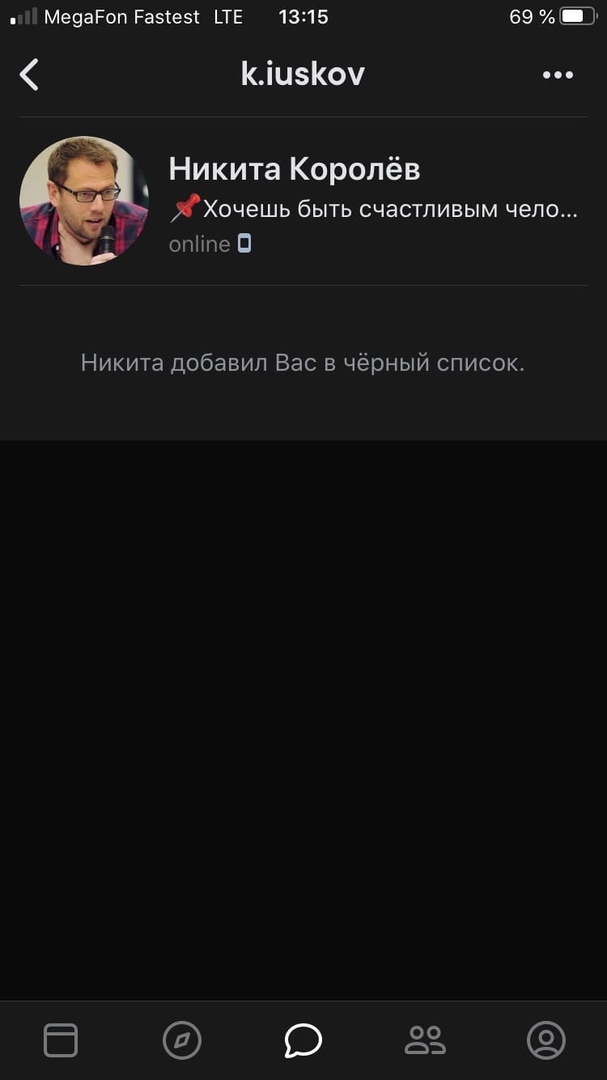Open the profile photo in the header
Image resolution: width=607 pixels, height=1080 pixels.
[84, 201]
